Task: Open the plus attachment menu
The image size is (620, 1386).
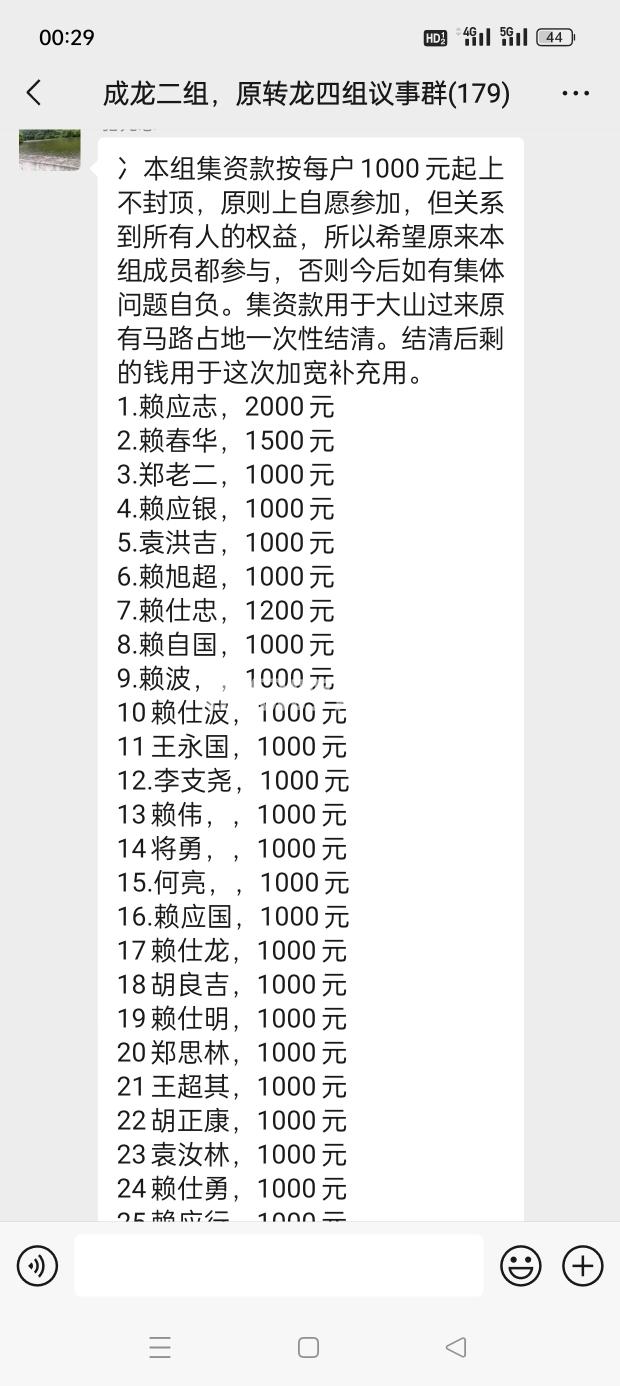Action: tap(583, 1266)
